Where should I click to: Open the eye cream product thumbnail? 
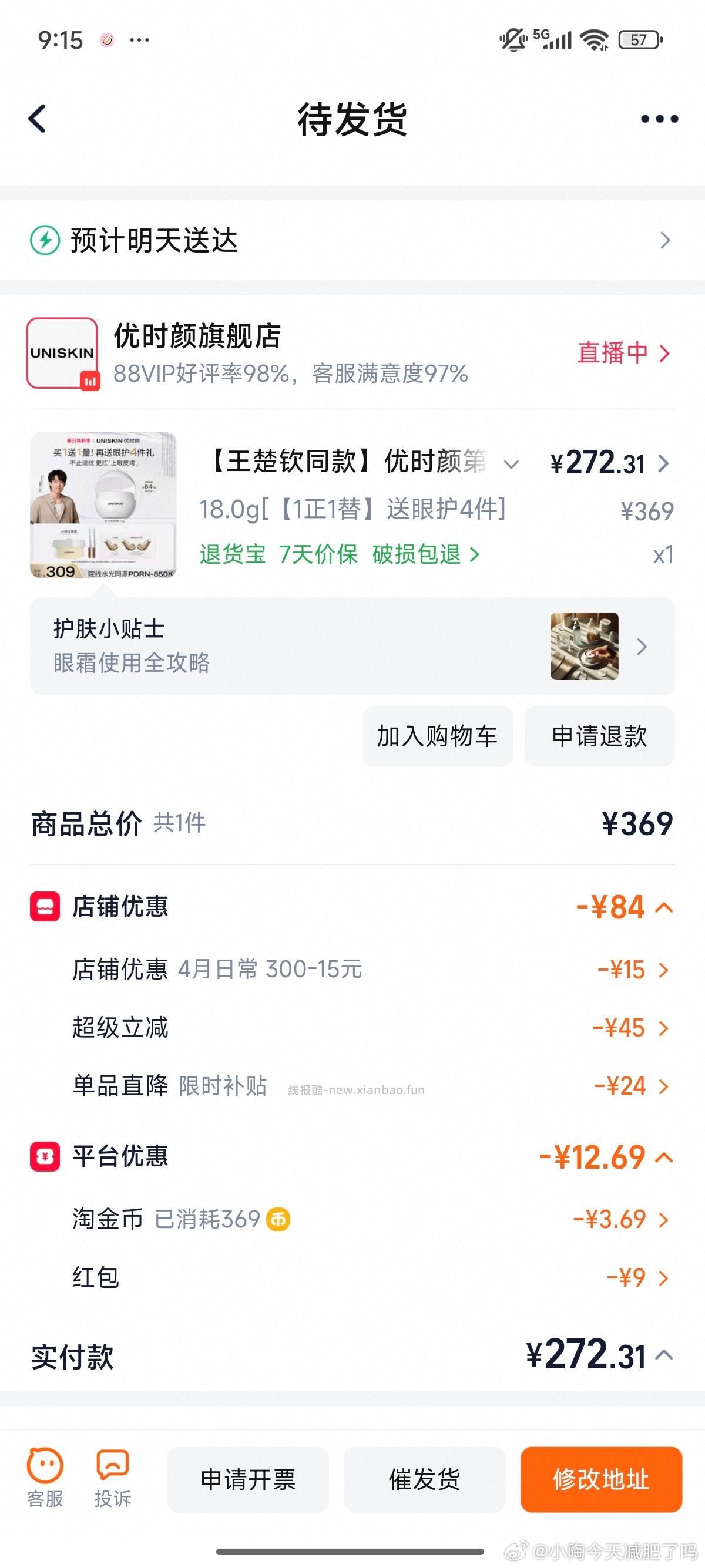(103, 505)
